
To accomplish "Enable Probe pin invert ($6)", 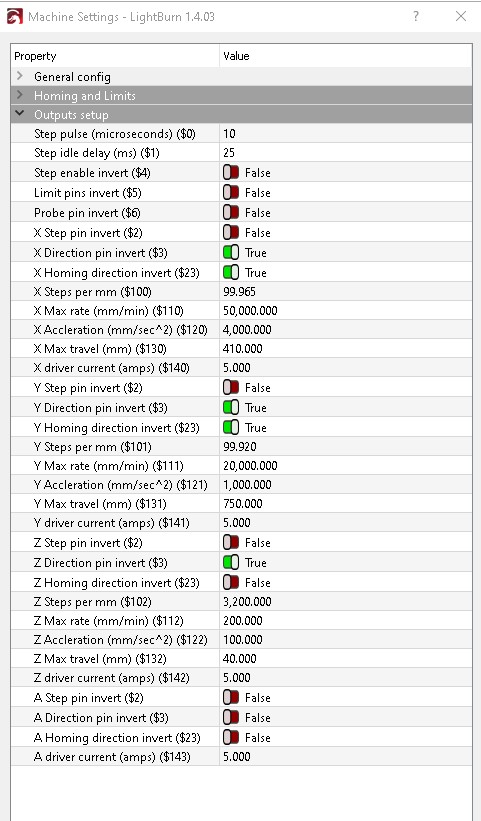I will click(231, 213).
